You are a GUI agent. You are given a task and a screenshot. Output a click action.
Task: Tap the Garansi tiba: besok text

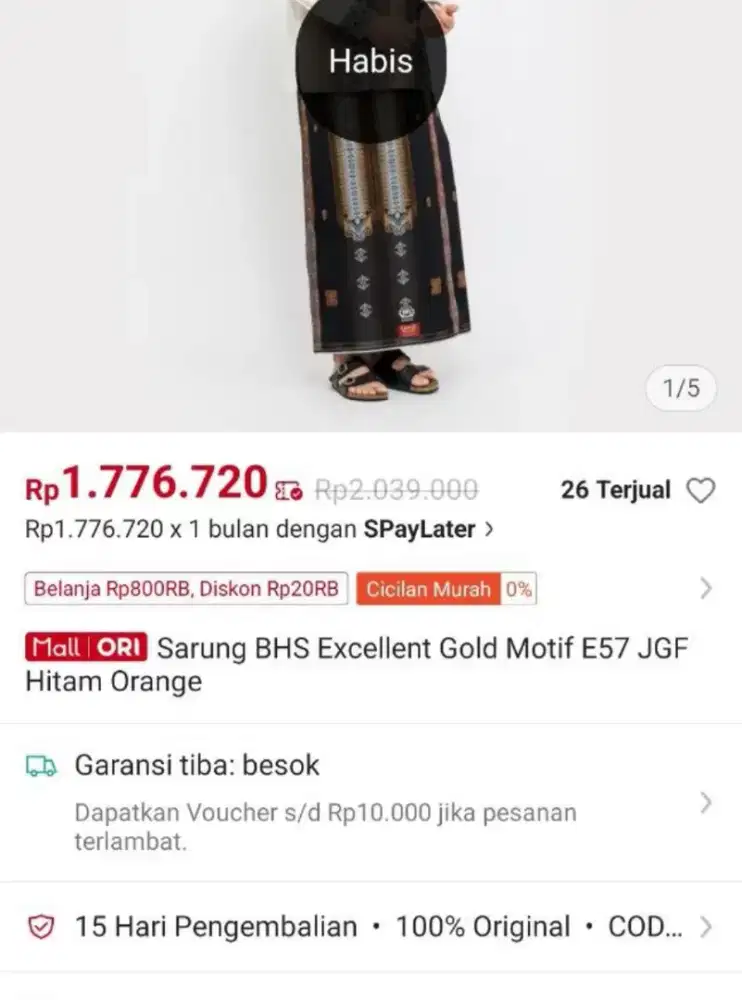[x=197, y=765]
